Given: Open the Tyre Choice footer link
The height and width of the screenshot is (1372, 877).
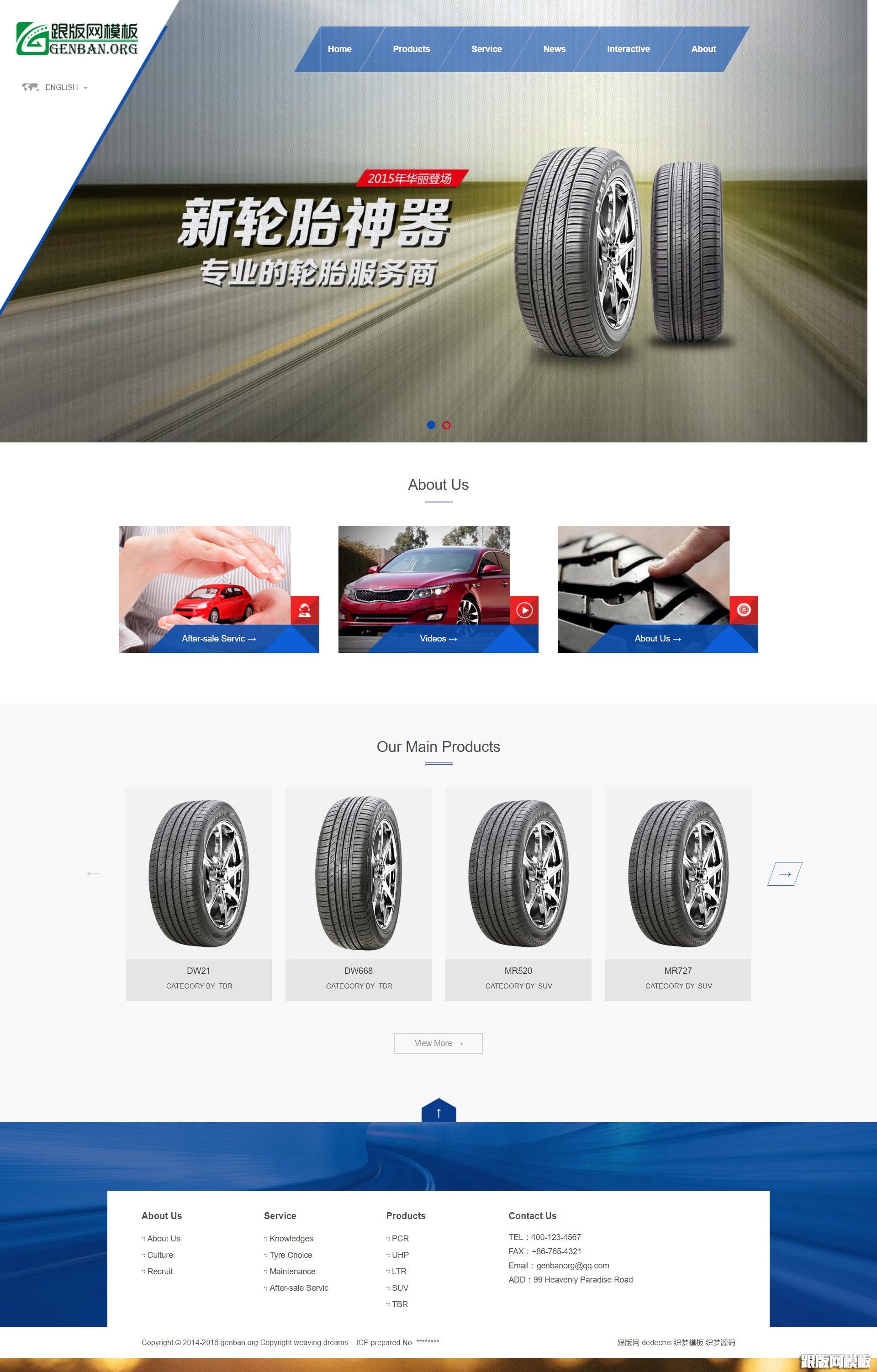Looking at the screenshot, I should coord(291,1255).
